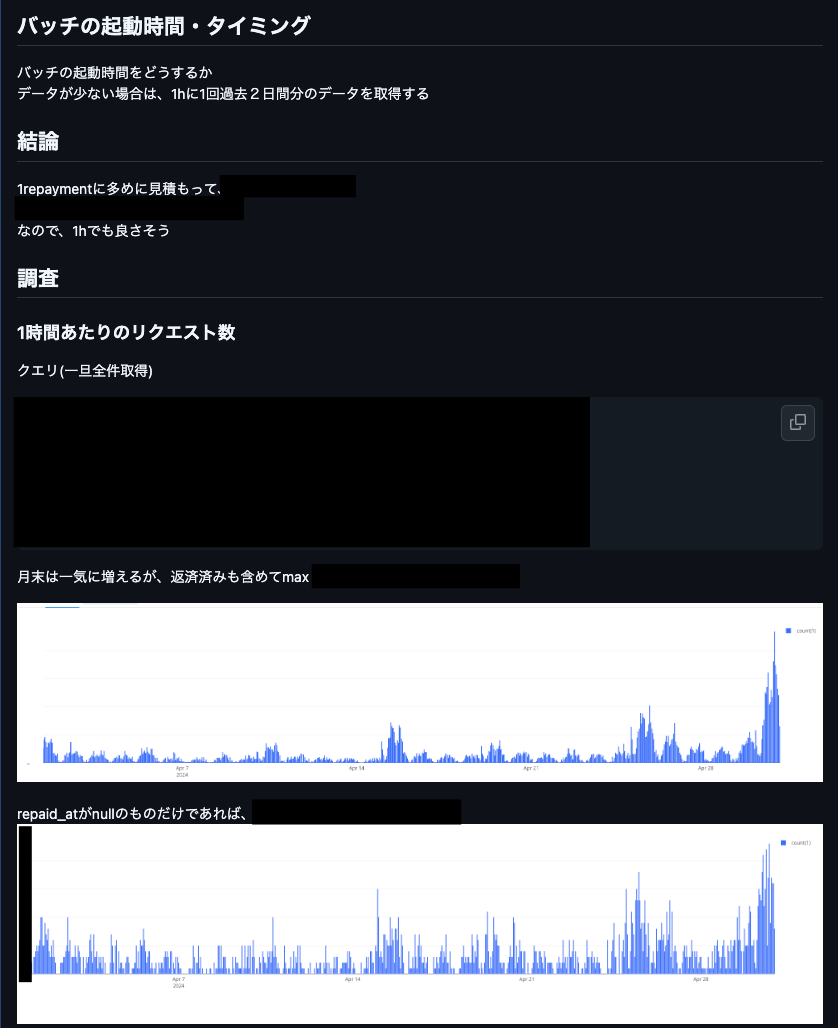This screenshot has height=1028, width=838.
Task: Copy the query code block
Action: [797, 423]
